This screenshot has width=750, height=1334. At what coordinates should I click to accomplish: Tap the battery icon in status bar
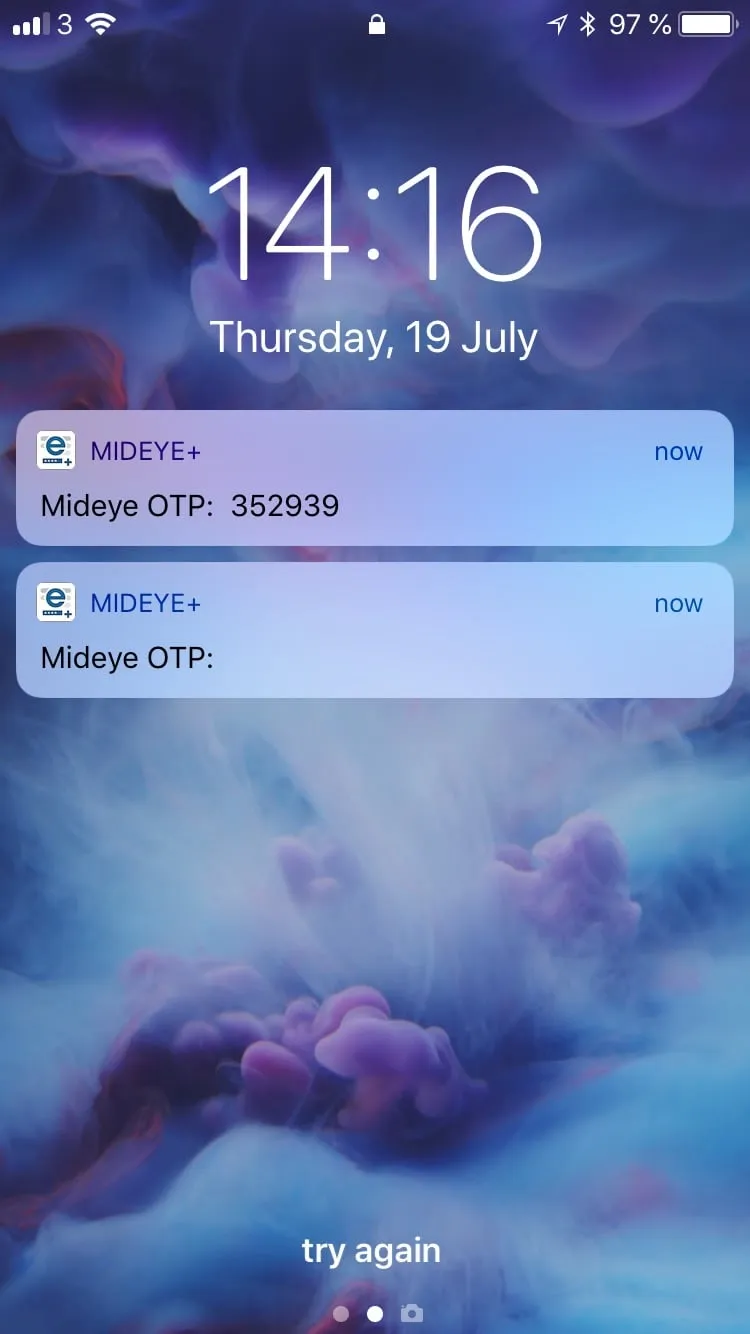(706, 24)
